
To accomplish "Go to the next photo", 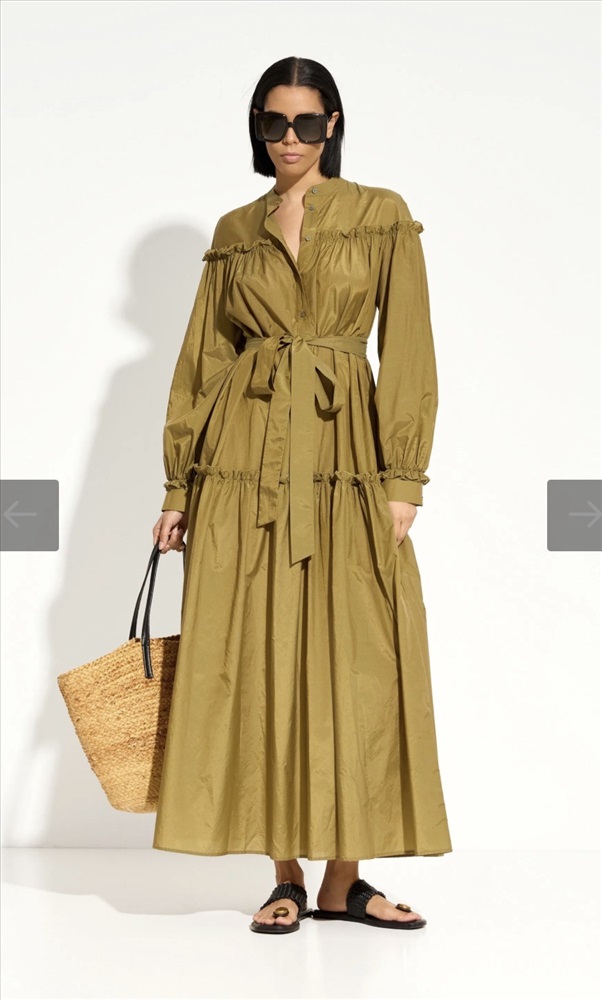I will 574,515.
